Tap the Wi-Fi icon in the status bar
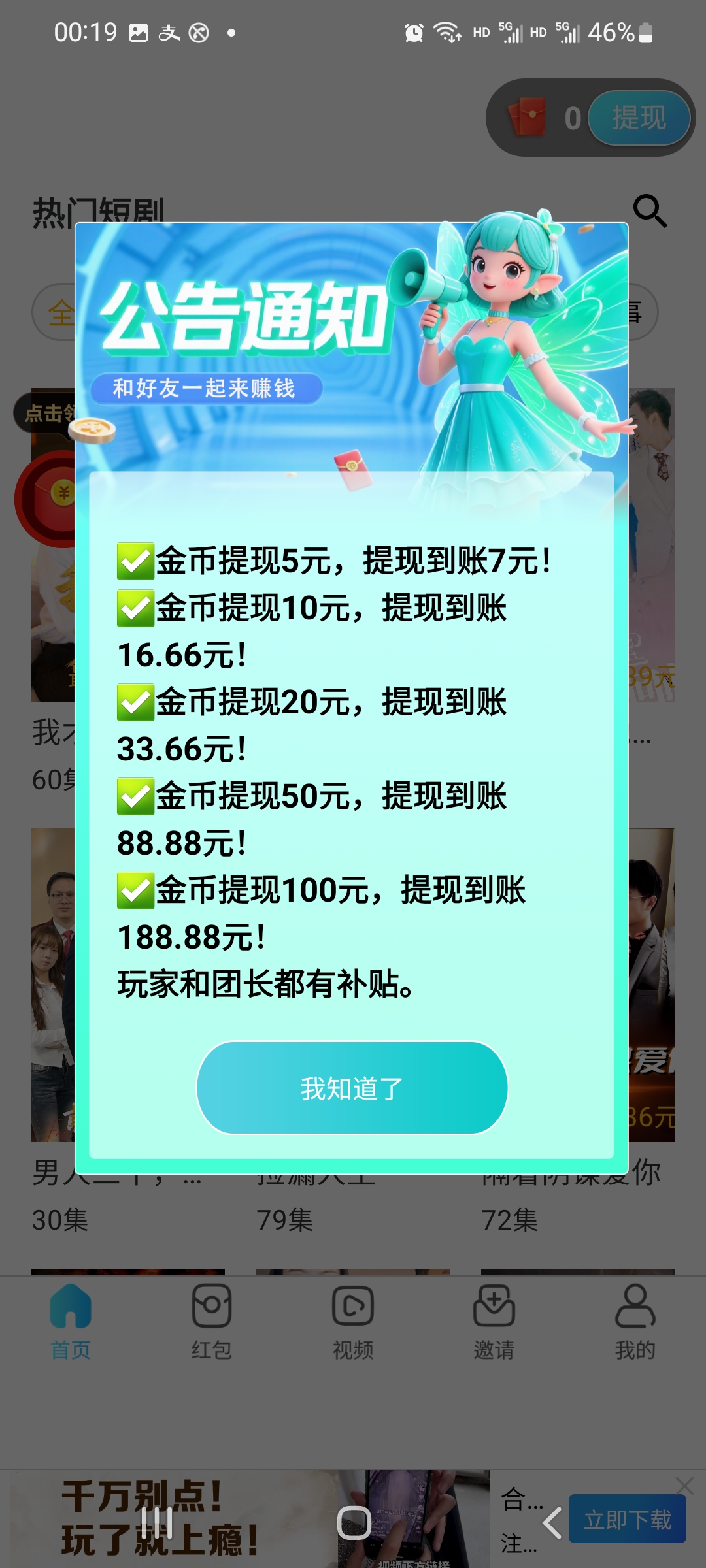706x1568 pixels. tap(448, 31)
